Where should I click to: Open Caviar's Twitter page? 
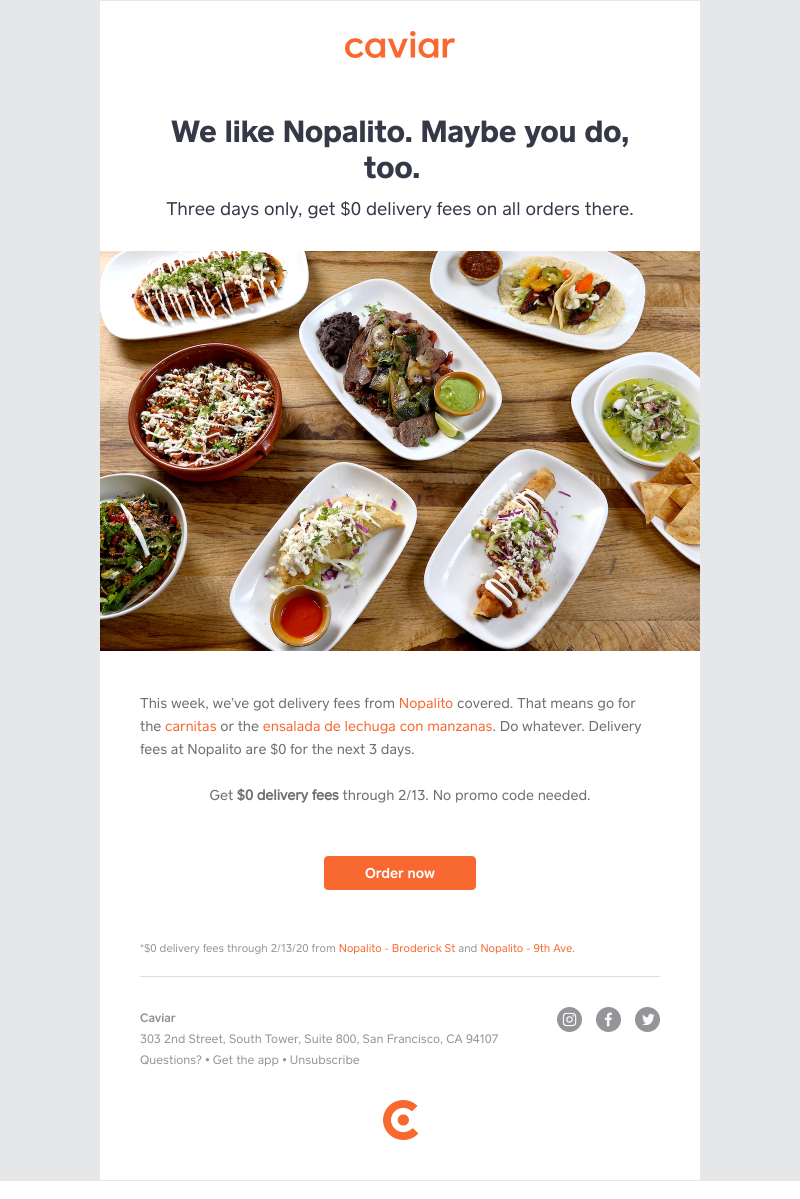(x=647, y=1019)
